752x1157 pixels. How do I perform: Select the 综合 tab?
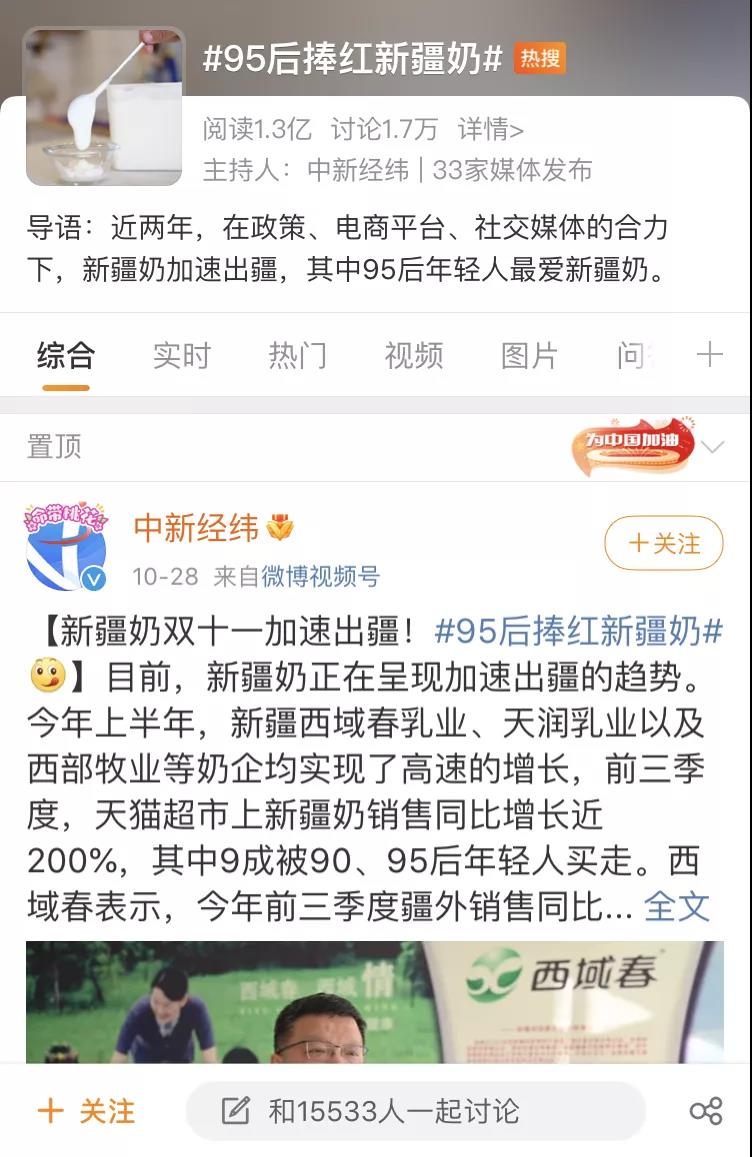click(66, 356)
